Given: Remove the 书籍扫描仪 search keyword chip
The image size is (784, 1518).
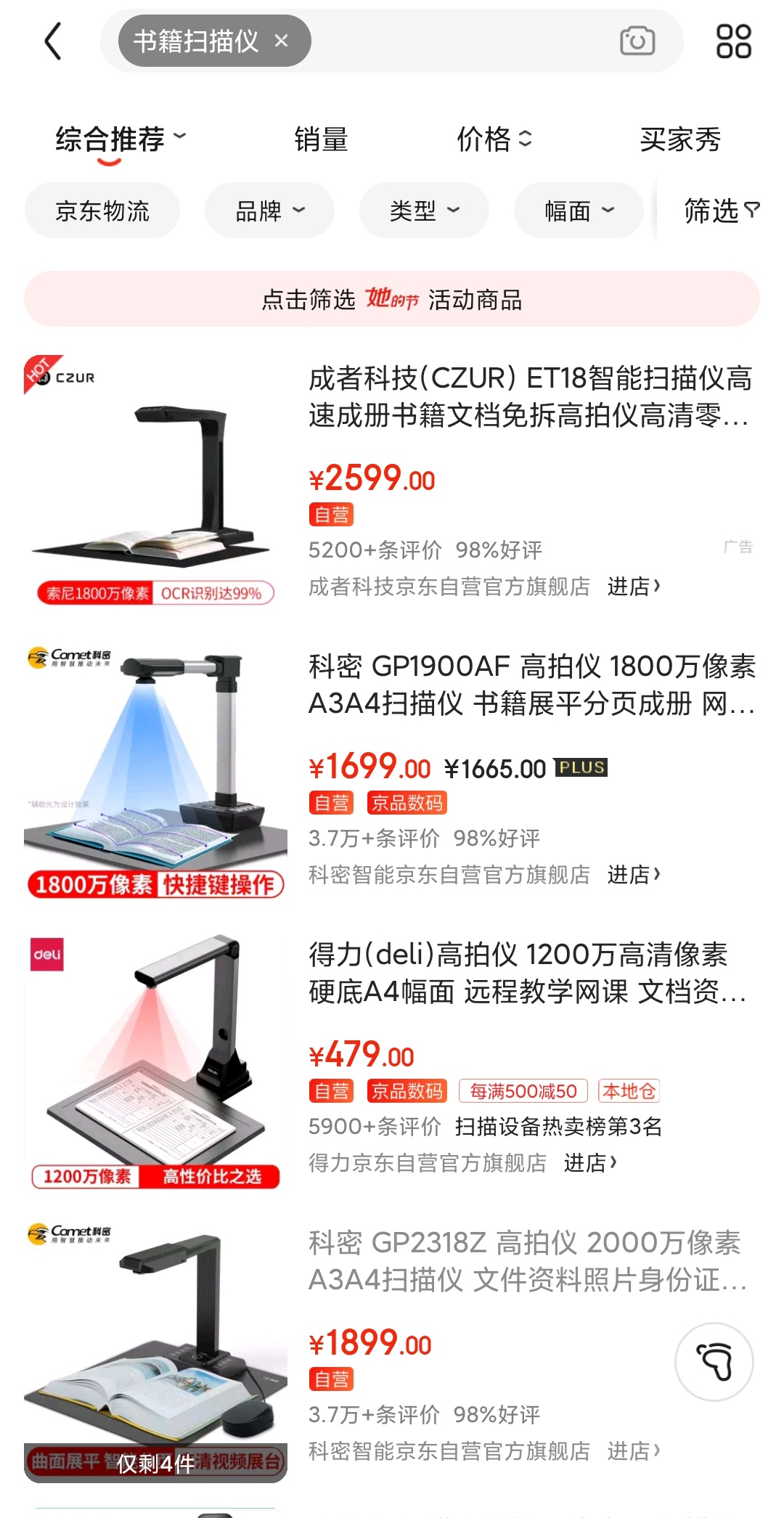Looking at the screenshot, I should (282, 41).
